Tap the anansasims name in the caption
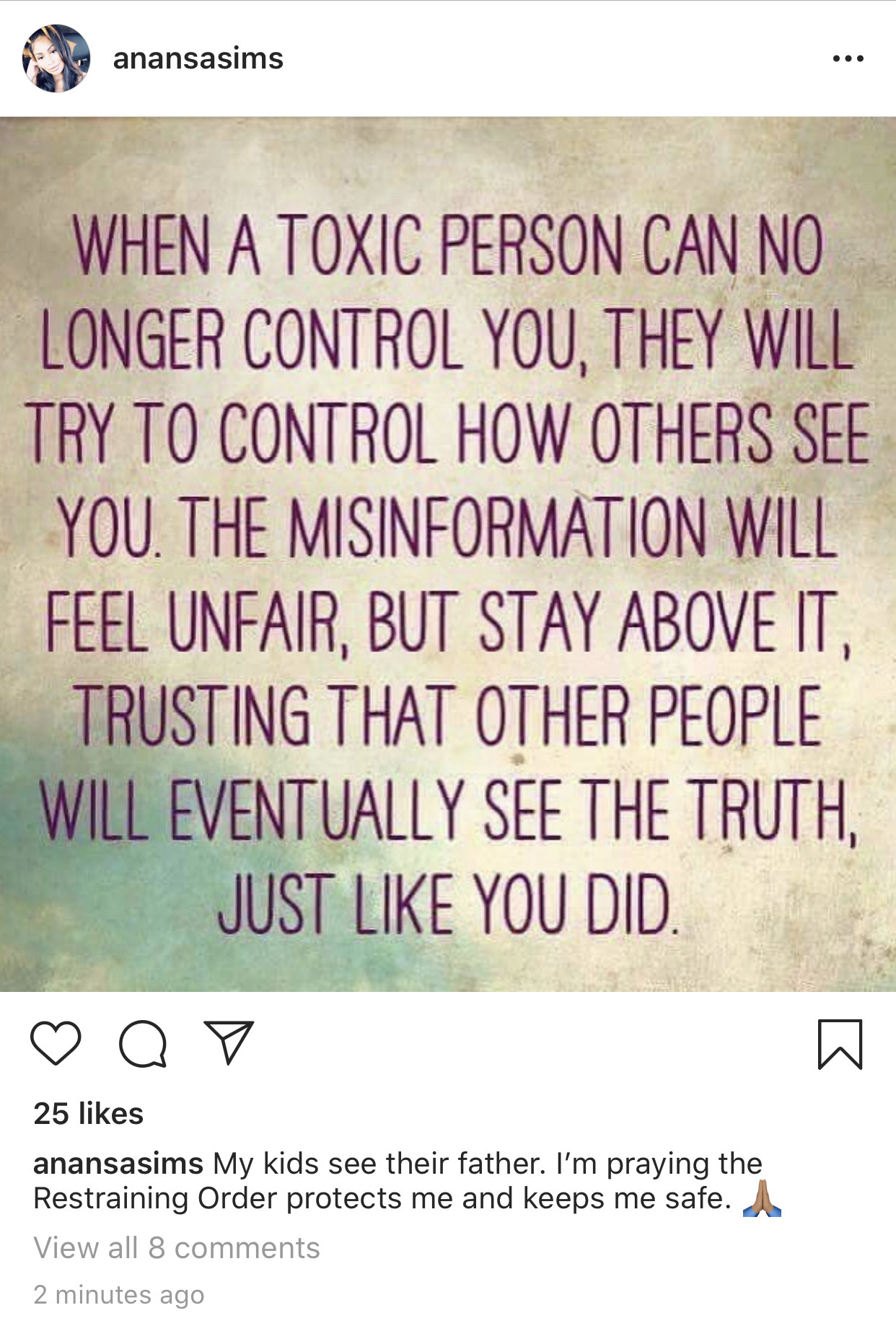Screen dimensions: 896x1331 (118, 1164)
